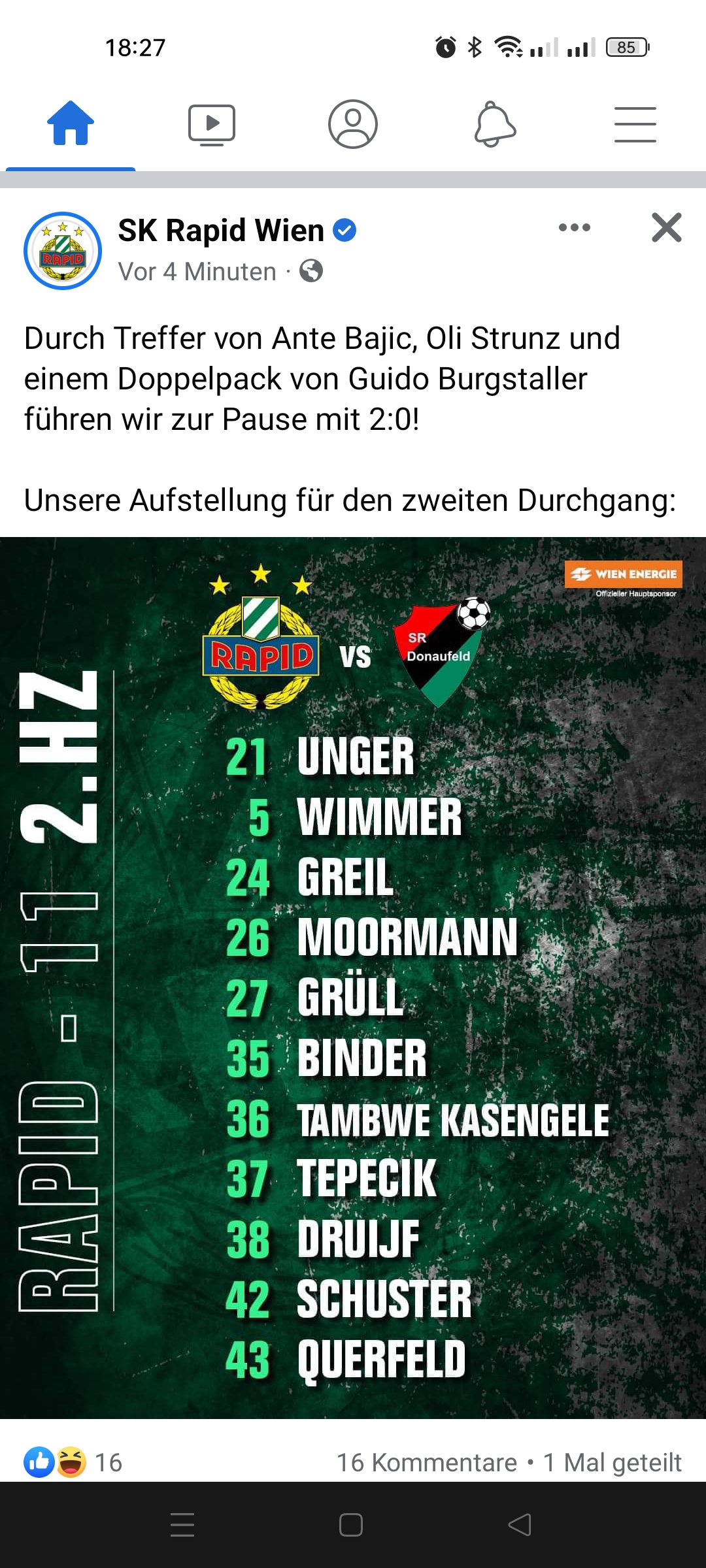The height and width of the screenshot is (1568, 706).
Task: Open SK Rapid Wien's profile picture
Action: [x=63, y=251]
